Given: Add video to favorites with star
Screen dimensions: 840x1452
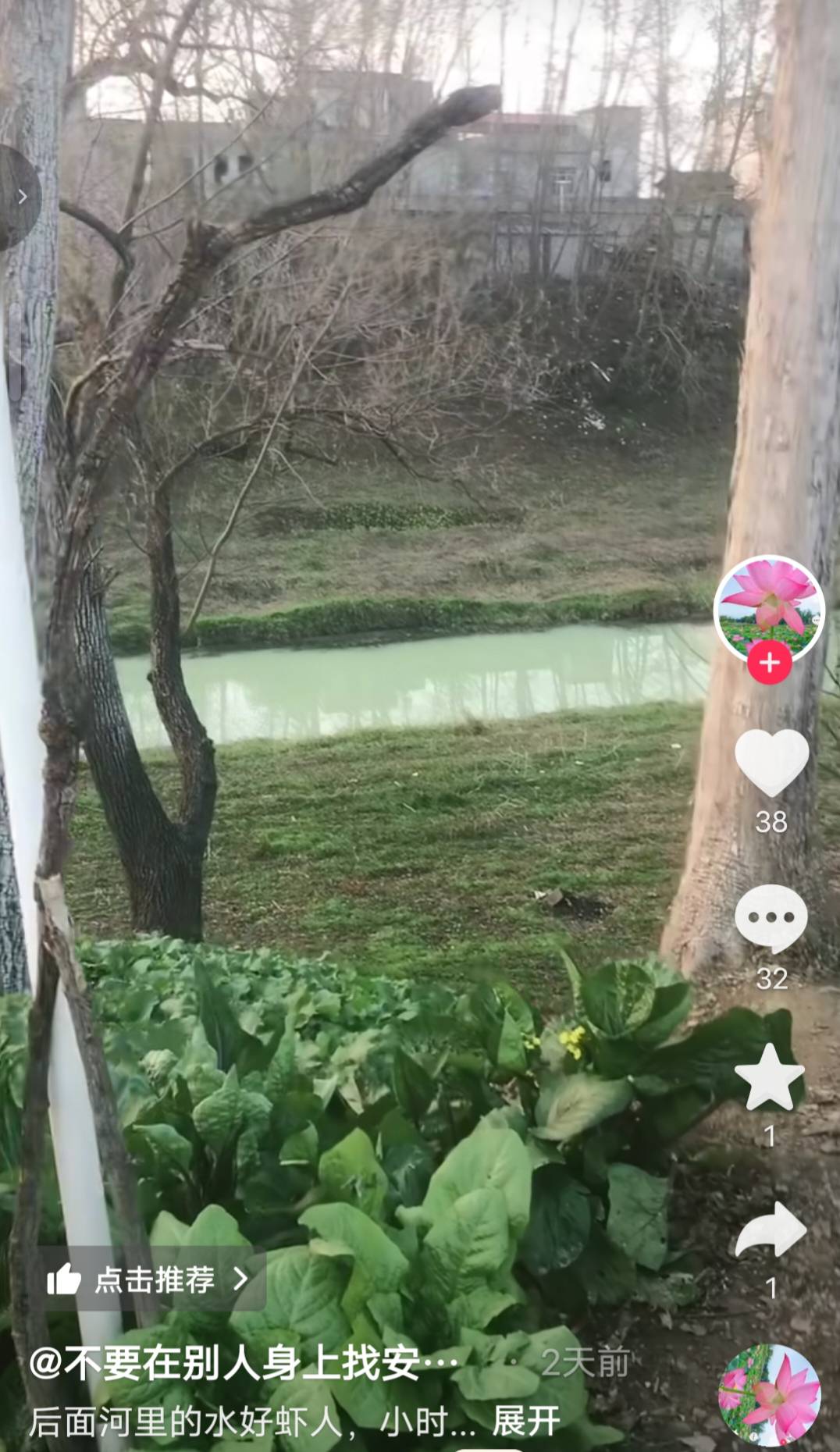Looking at the screenshot, I should 770,1077.
